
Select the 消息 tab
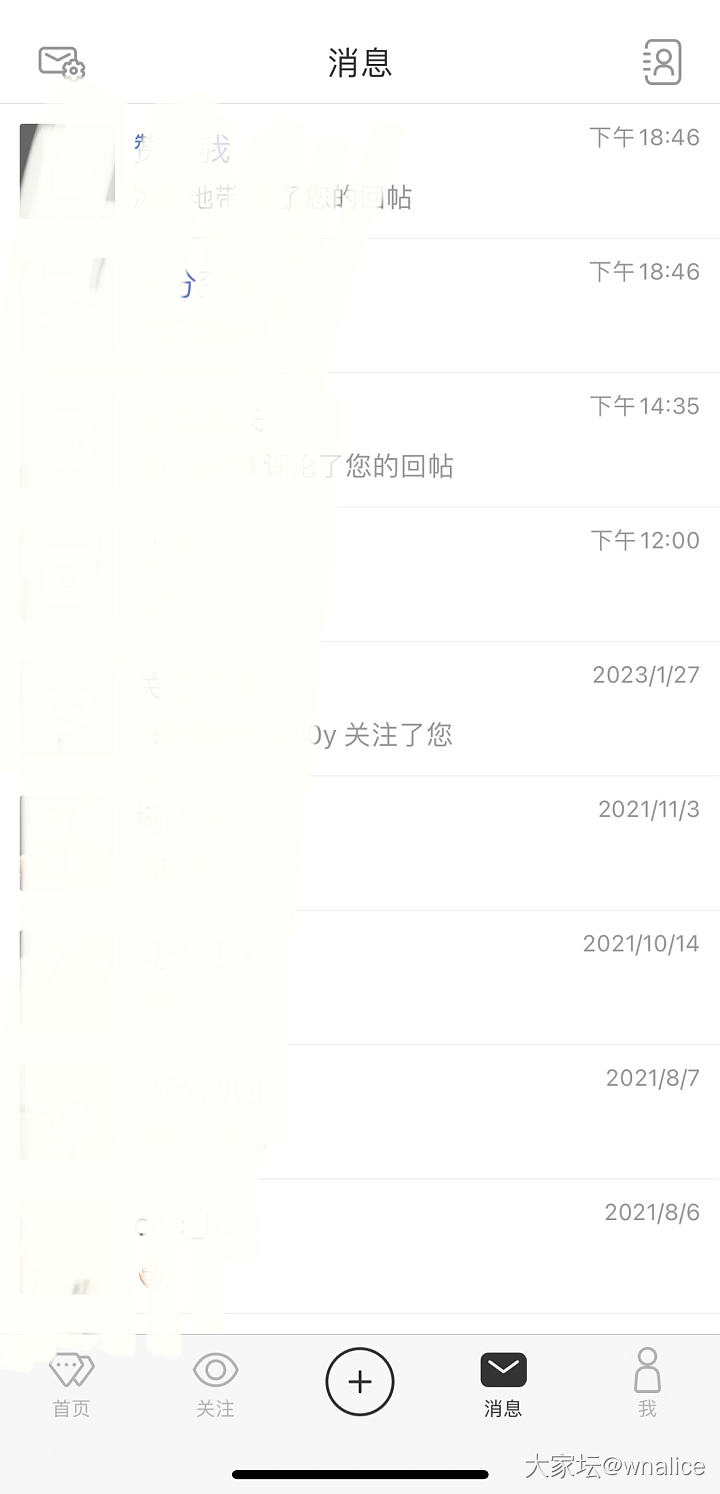point(503,1384)
